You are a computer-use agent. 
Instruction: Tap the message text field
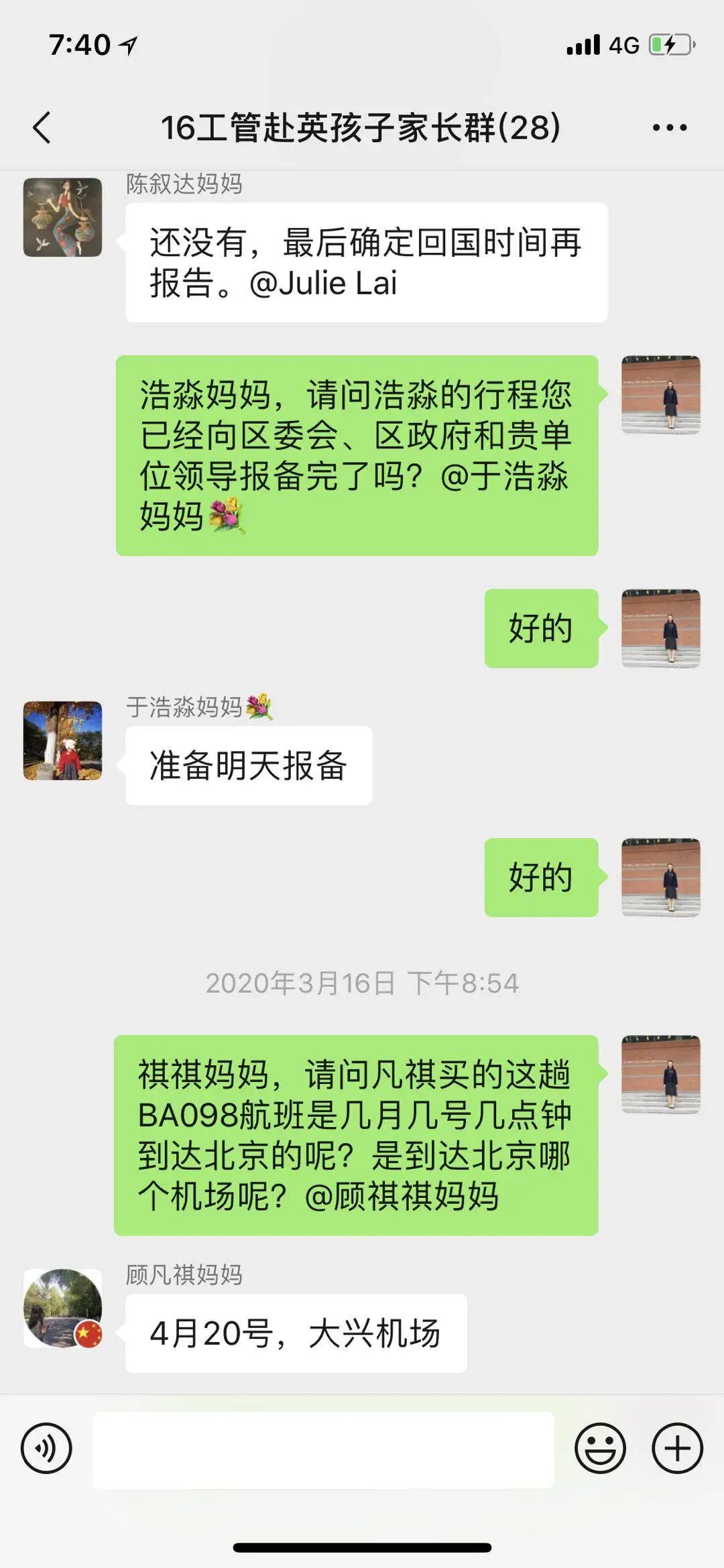(323, 1449)
